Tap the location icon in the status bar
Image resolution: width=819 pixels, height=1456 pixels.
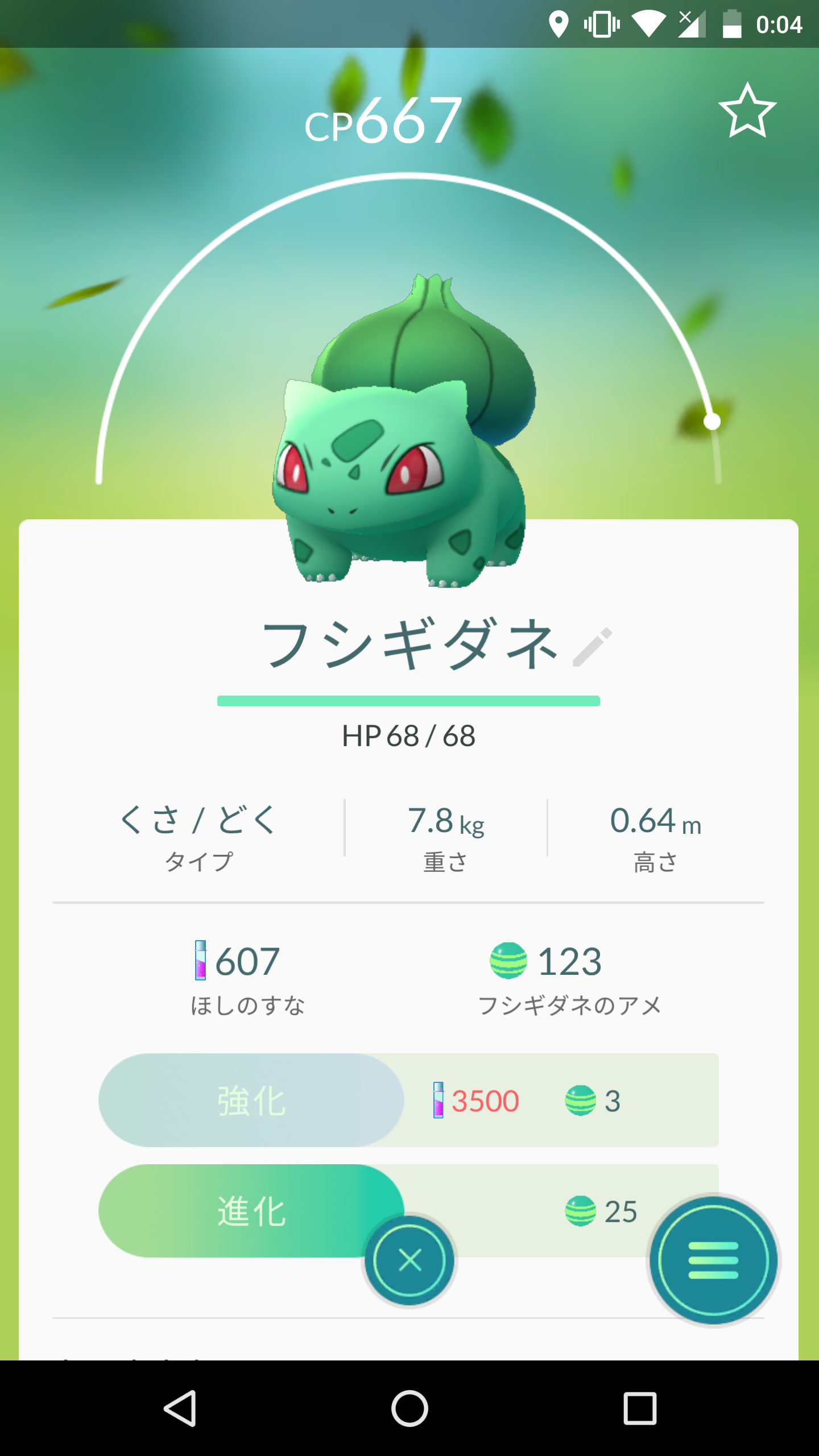[560, 23]
